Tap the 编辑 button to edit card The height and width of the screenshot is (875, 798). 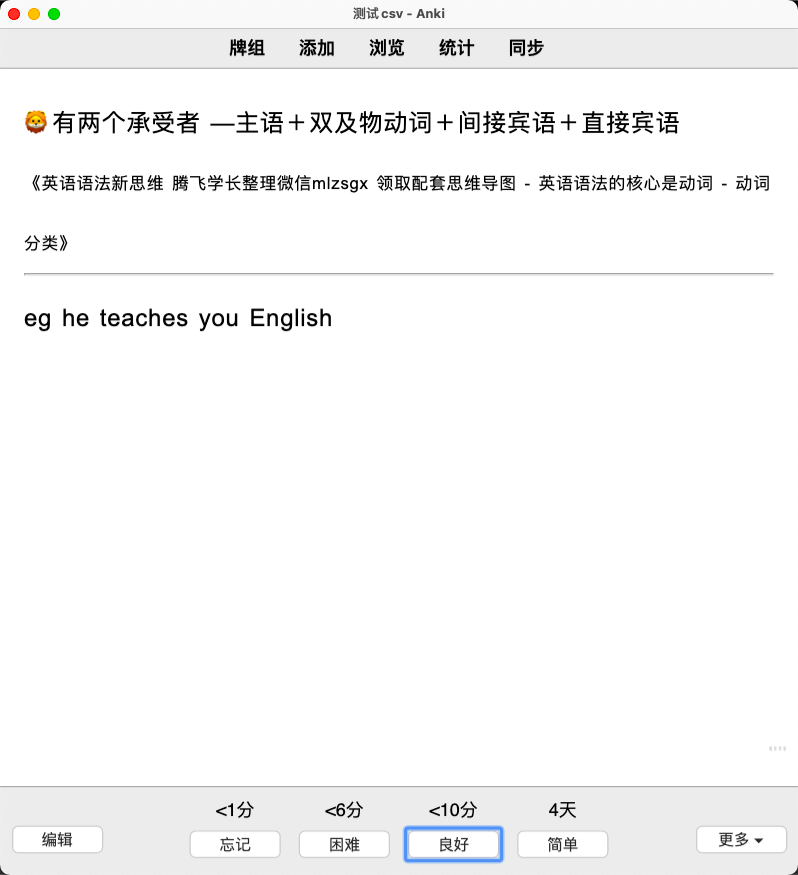pos(57,840)
